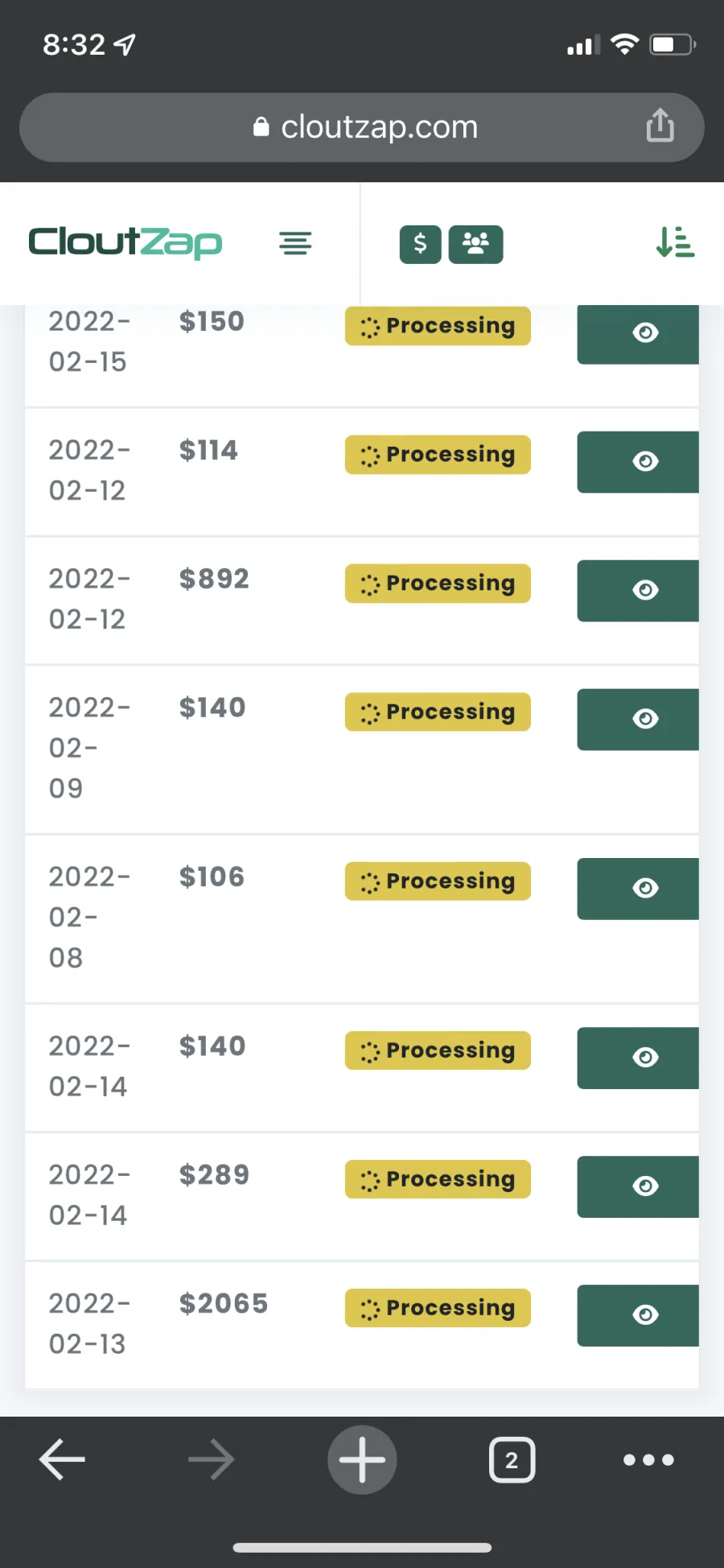Viewport: 724px width, 1568px height.
Task: Tap the sort descending icon
Action: click(675, 242)
